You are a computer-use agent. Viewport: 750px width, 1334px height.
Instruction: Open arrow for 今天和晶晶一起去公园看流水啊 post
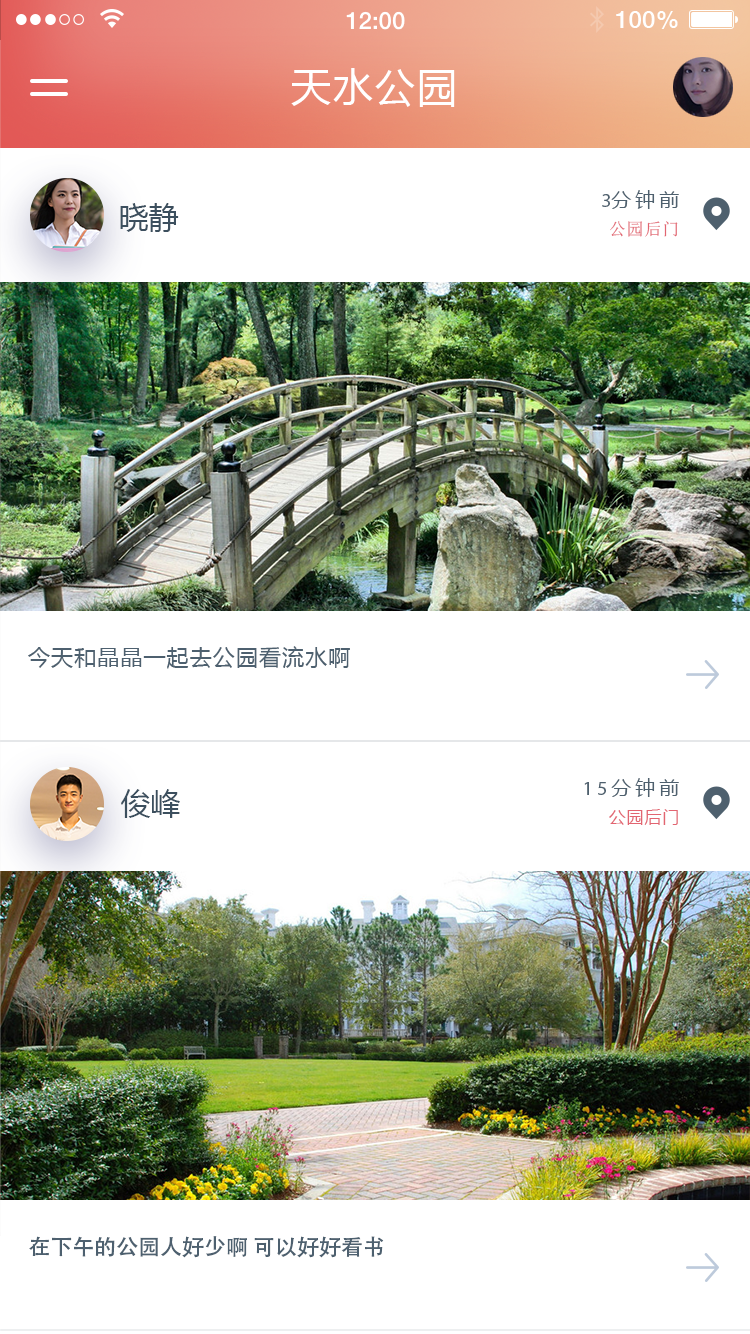click(x=702, y=675)
